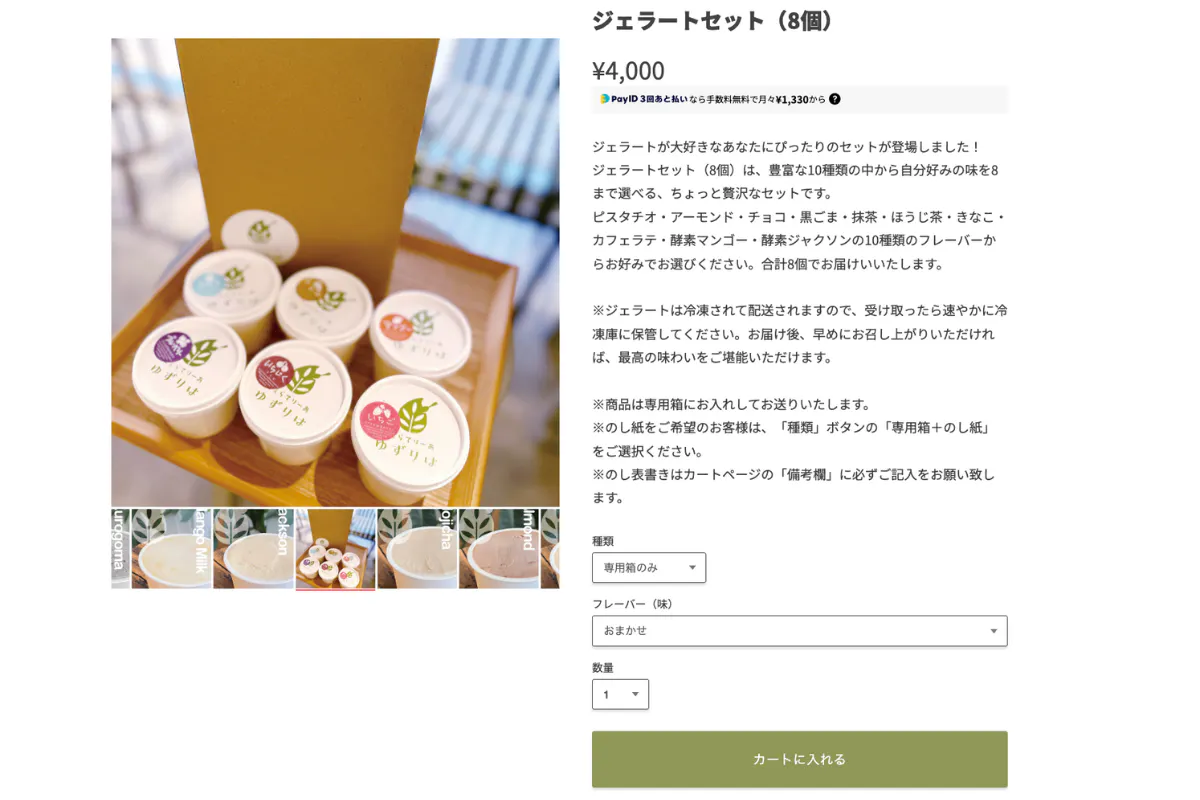This screenshot has height=800, width=1200.
Task: View the Jackson gelato thumbnail
Action: [x=253, y=548]
